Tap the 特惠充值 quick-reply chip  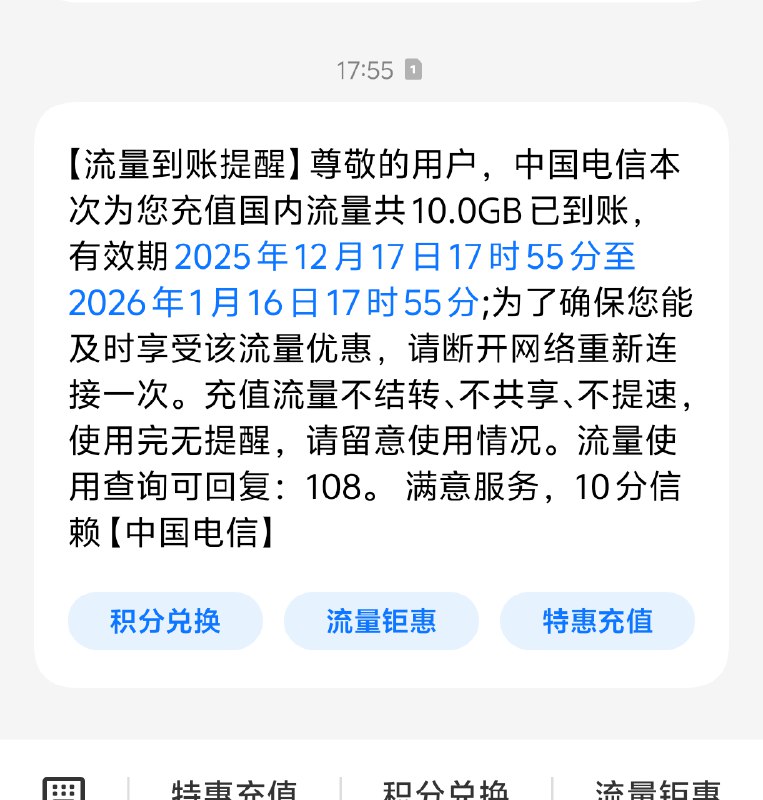coord(597,620)
